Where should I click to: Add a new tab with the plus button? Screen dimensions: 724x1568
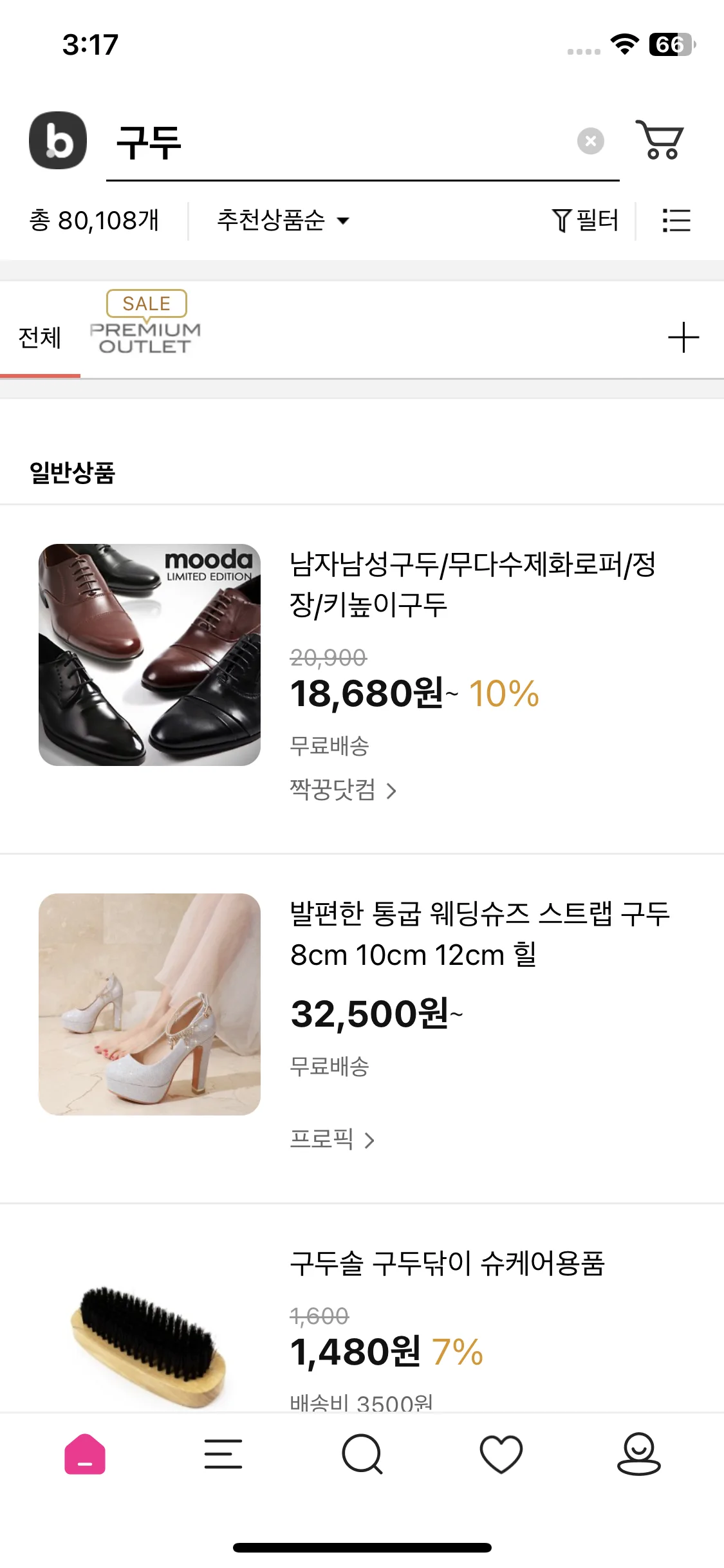pos(684,337)
